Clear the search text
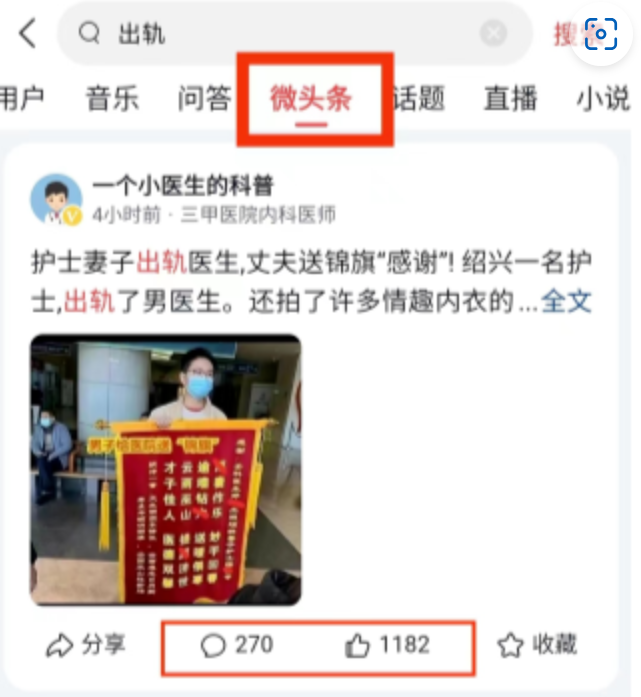The height and width of the screenshot is (697, 641). pyautogui.click(x=493, y=34)
